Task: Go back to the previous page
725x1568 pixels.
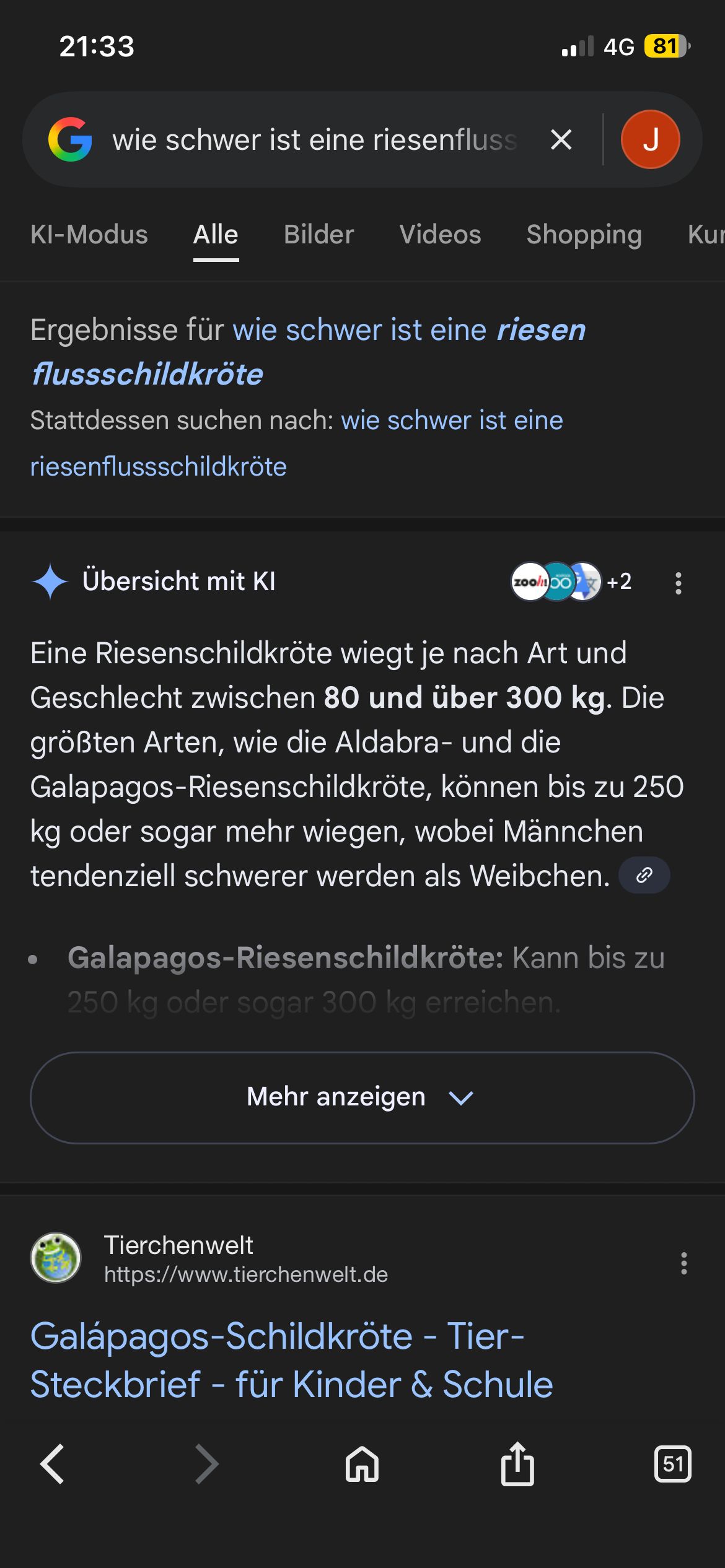Action: tap(52, 1465)
